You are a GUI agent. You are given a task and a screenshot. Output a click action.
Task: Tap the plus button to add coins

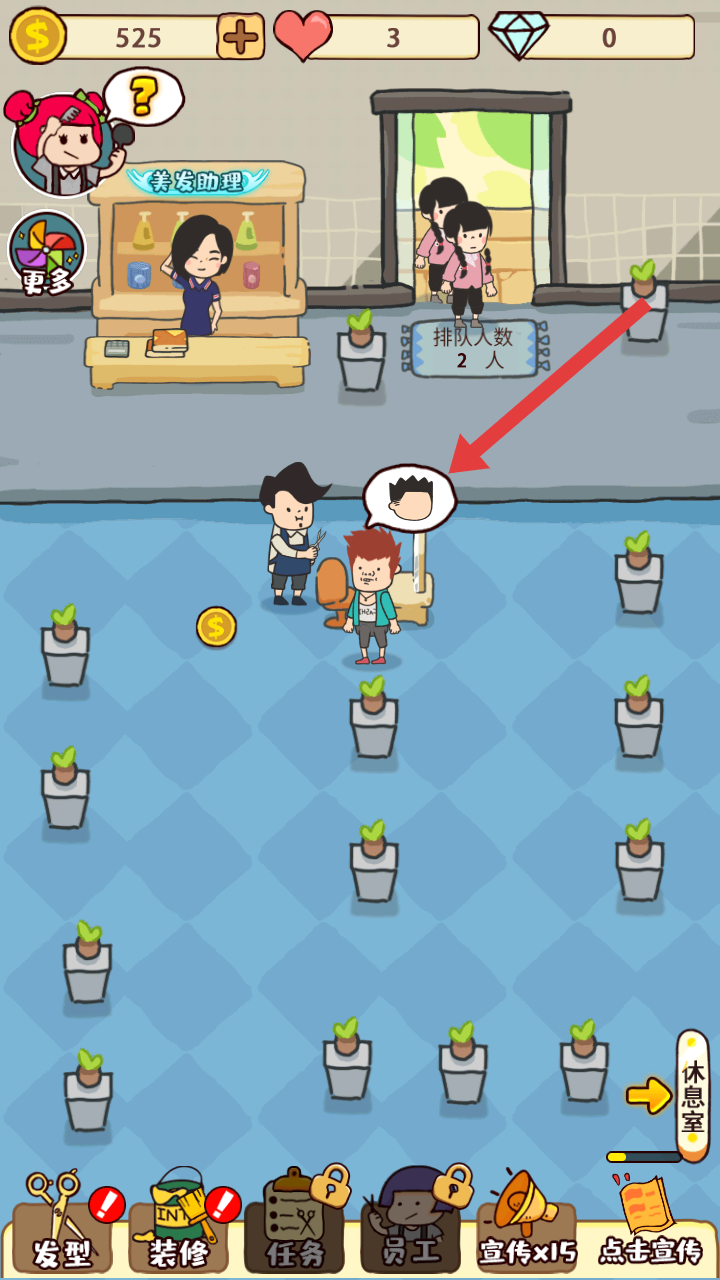click(x=240, y=37)
